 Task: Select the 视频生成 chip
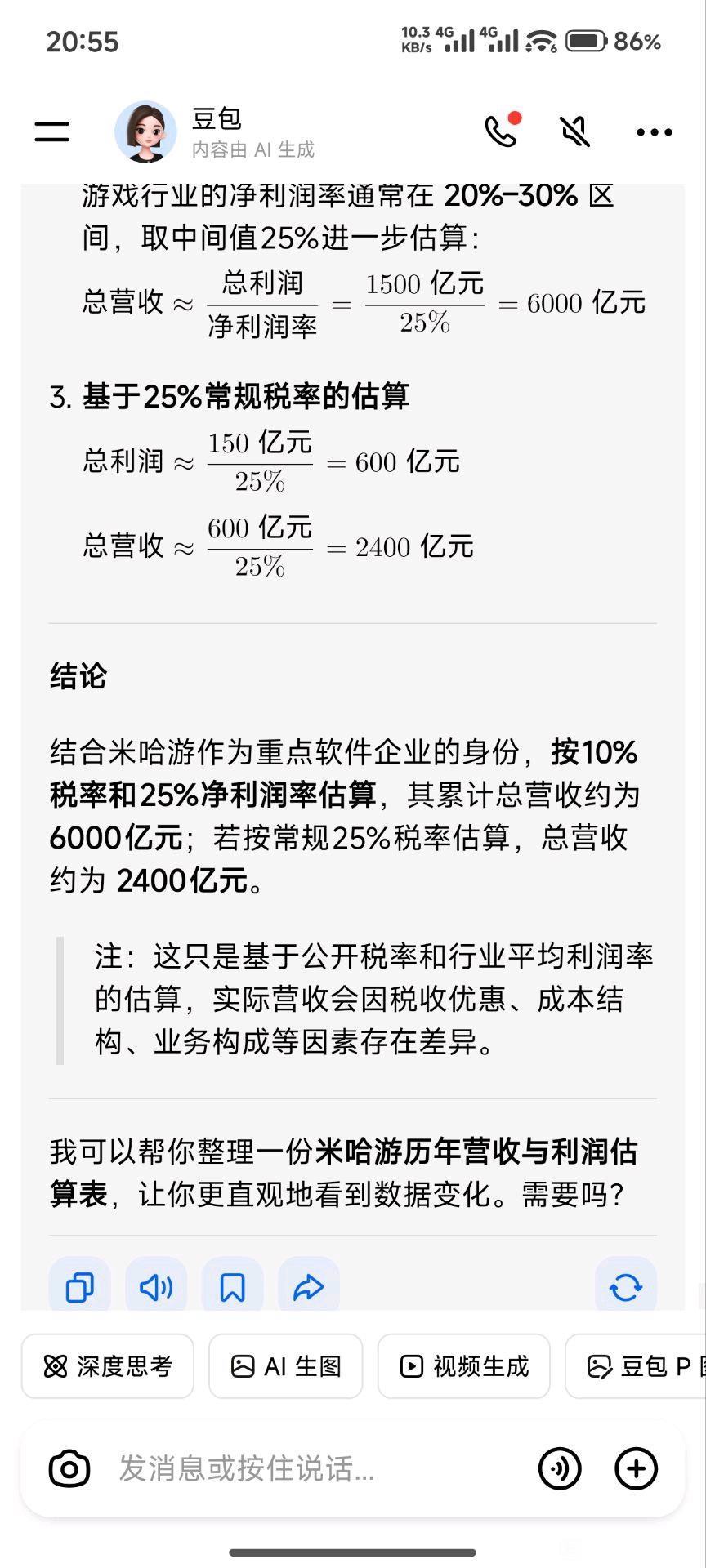coord(464,1366)
